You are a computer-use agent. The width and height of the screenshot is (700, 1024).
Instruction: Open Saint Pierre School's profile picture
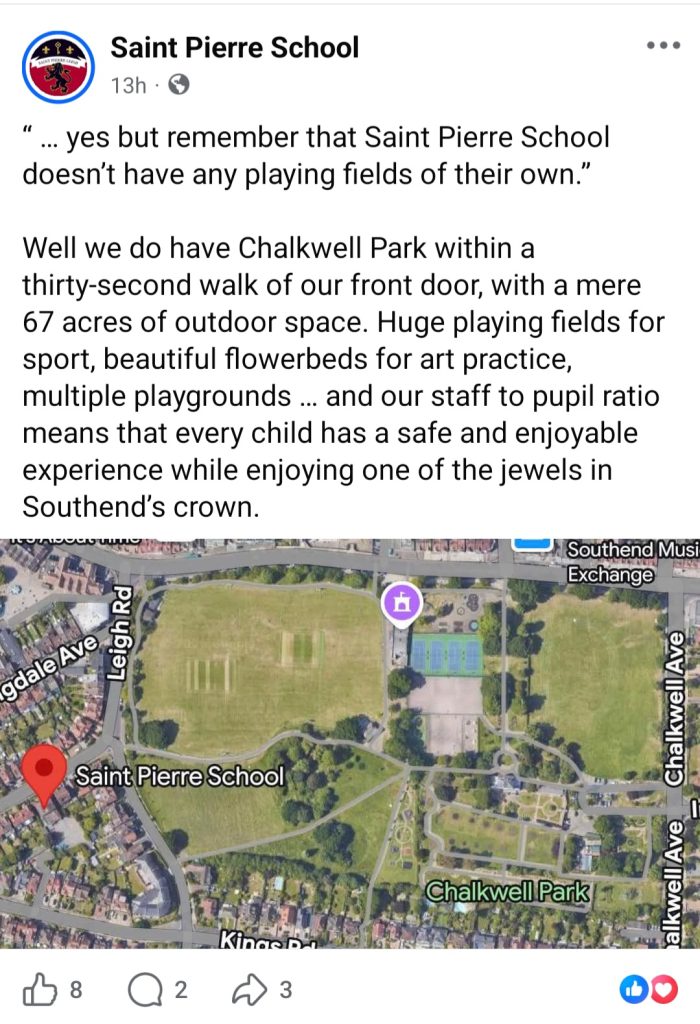click(57, 67)
